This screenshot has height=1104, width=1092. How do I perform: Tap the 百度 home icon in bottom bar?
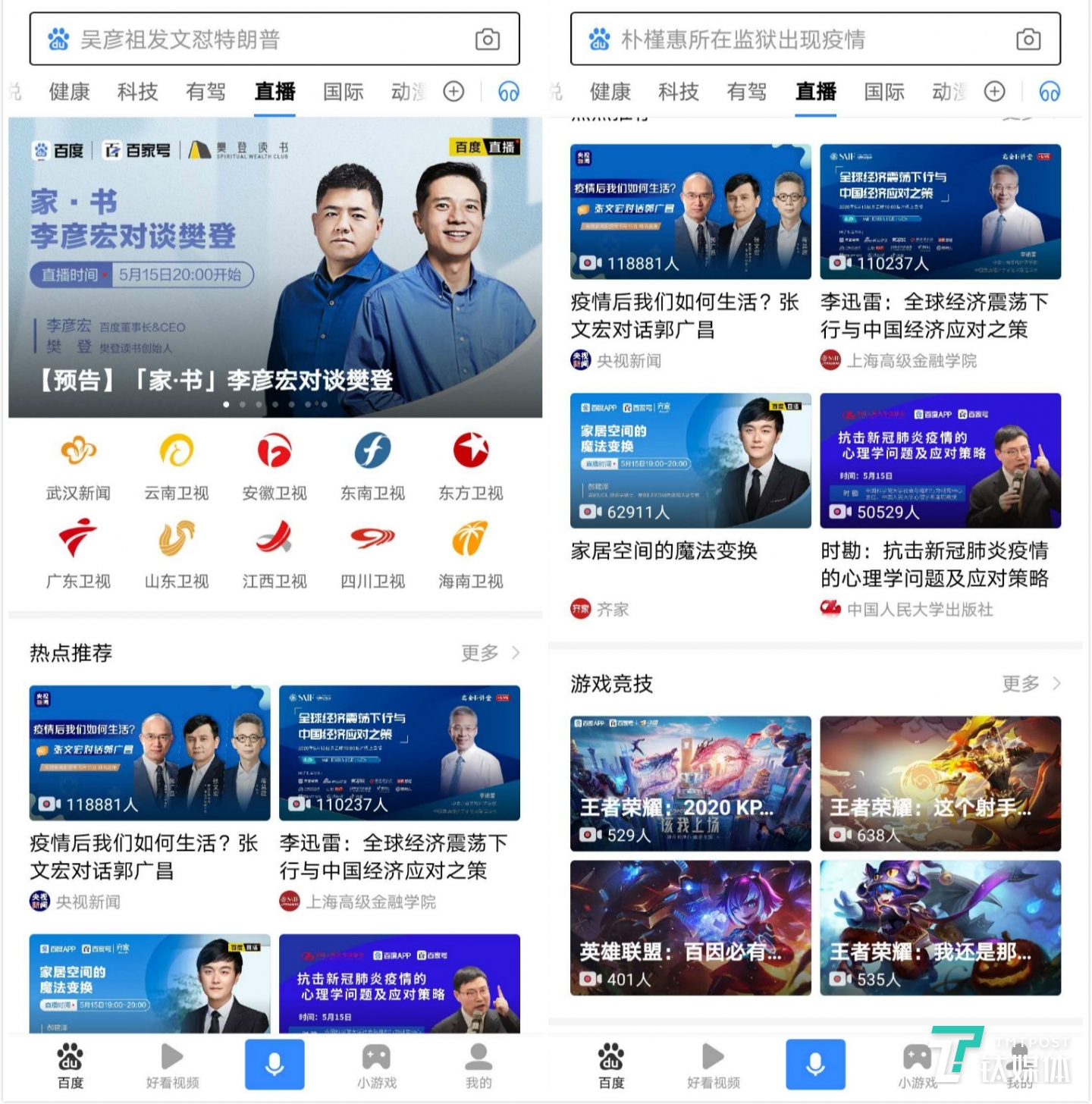71,1064
